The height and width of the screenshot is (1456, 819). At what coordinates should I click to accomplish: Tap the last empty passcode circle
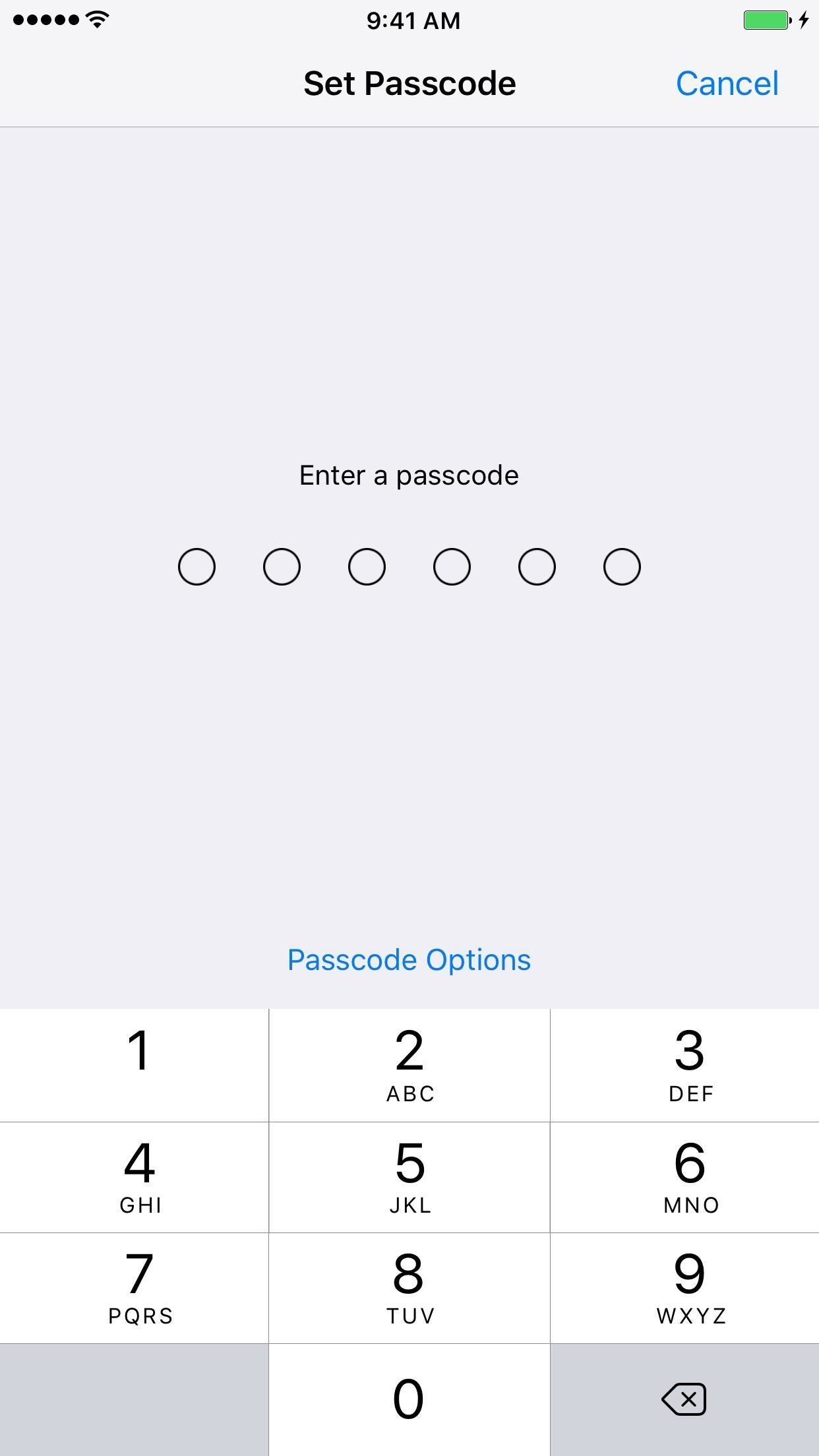621,566
